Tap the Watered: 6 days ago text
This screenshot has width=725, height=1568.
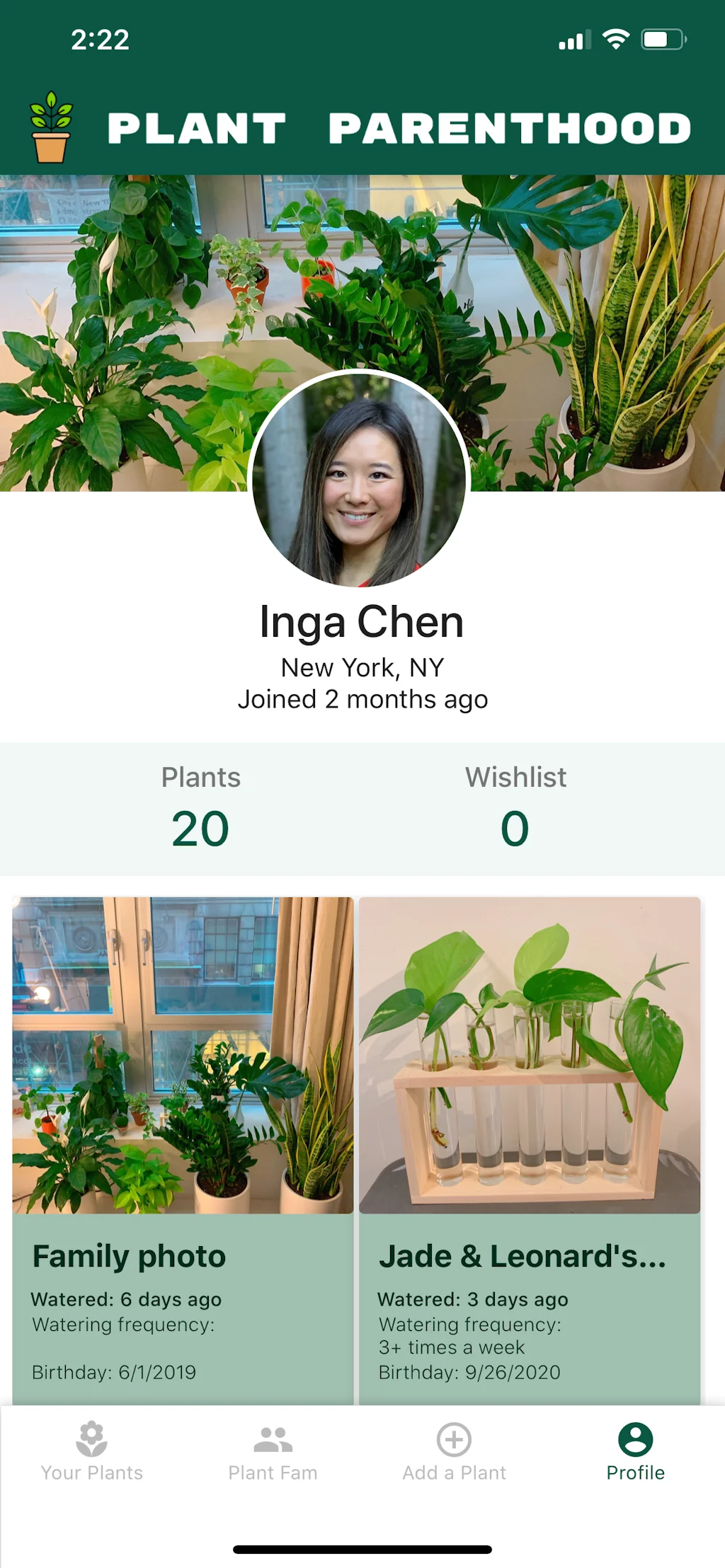[126, 1300]
